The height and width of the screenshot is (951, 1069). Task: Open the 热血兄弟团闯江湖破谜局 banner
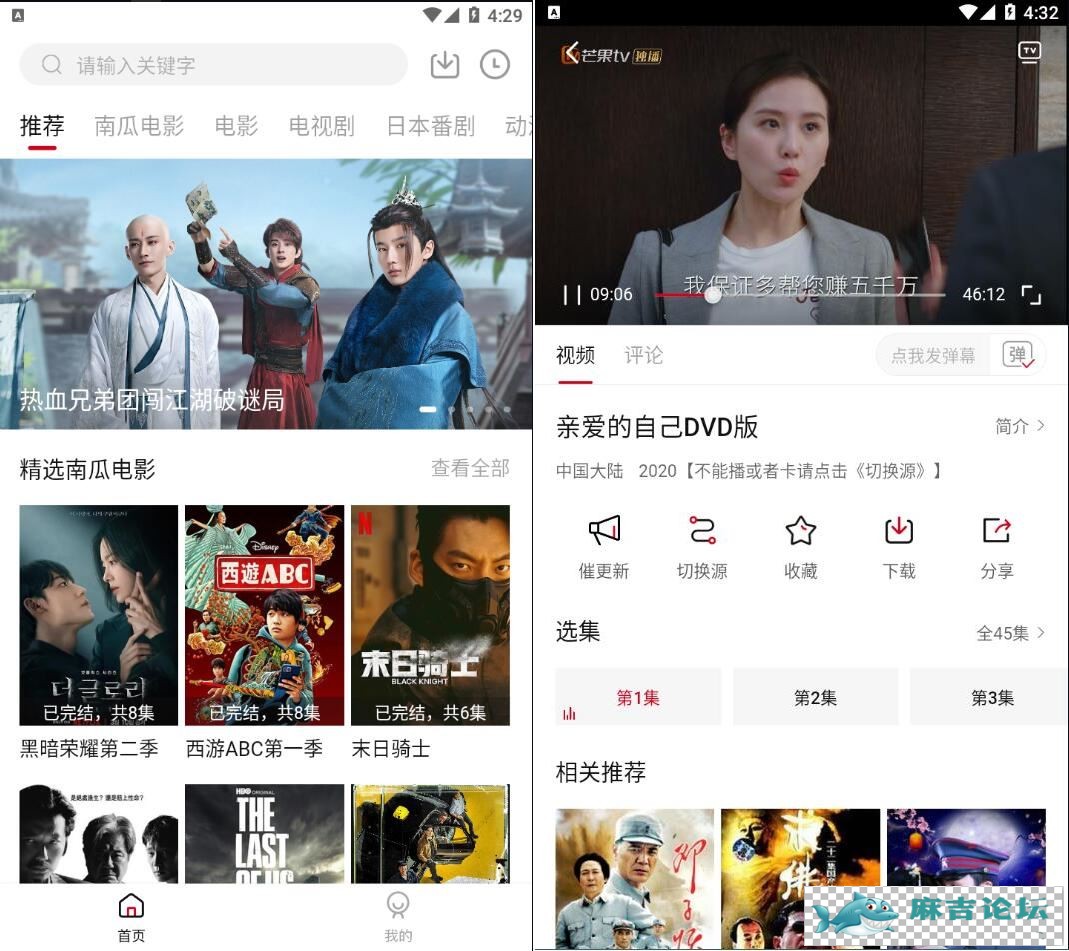pos(266,294)
